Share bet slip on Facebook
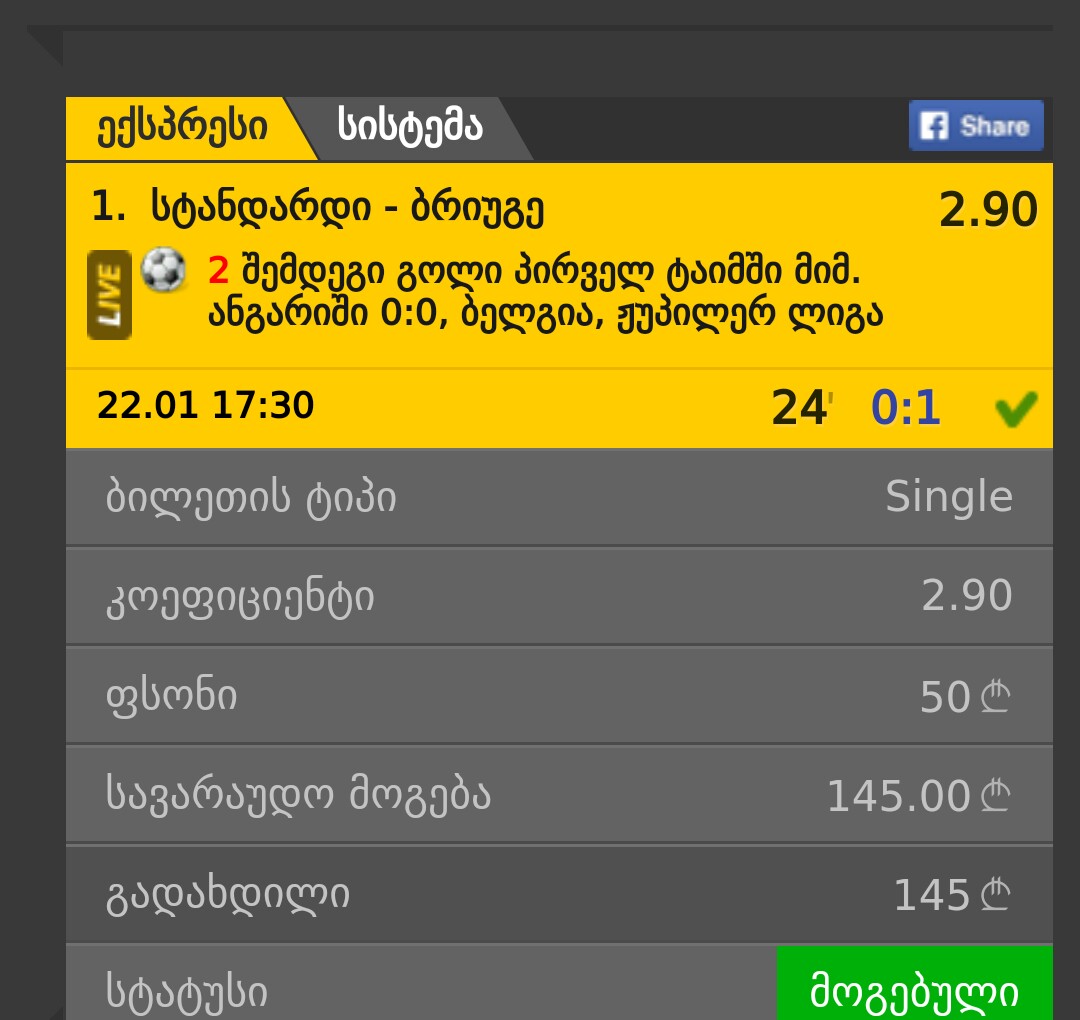The height and width of the screenshot is (1020, 1080). click(976, 126)
